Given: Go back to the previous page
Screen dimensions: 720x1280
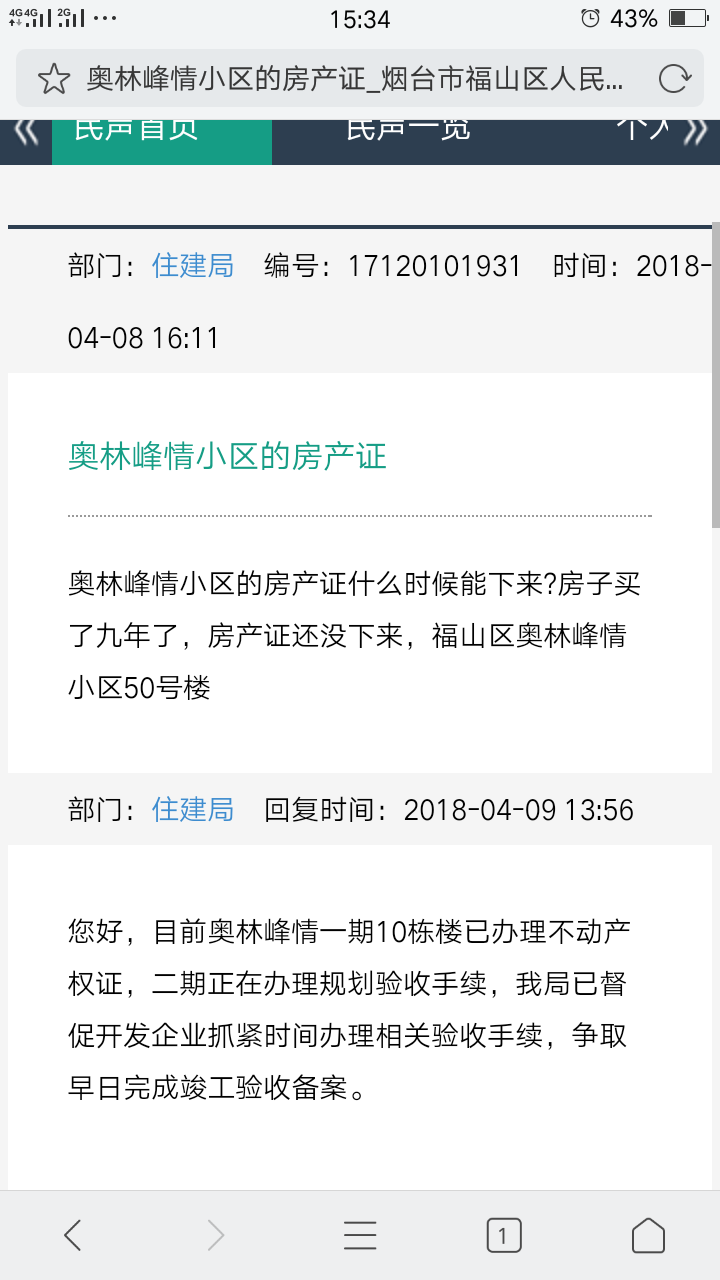Looking at the screenshot, I should pyautogui.click(x=72, y=1236).
